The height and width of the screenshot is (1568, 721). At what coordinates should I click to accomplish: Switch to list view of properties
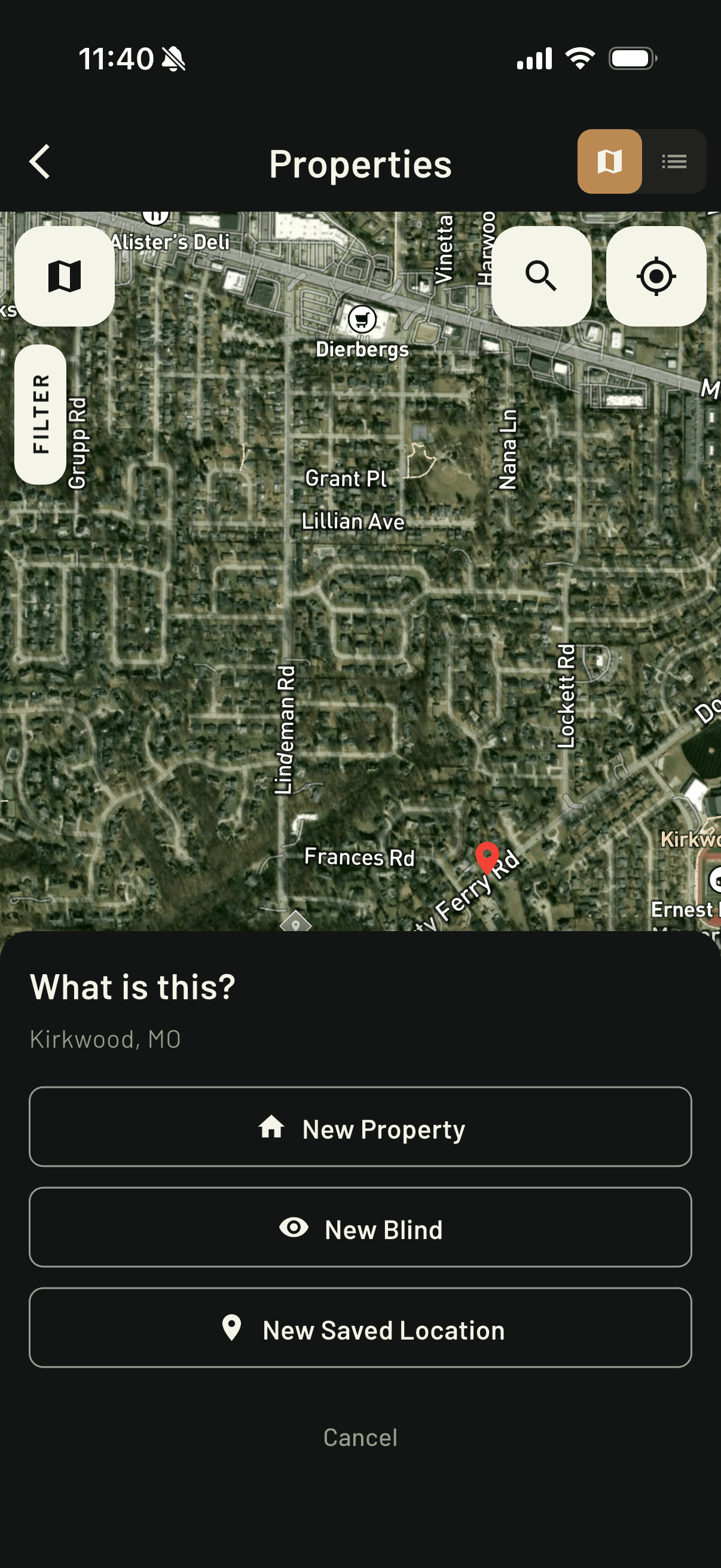pos(674,161)
